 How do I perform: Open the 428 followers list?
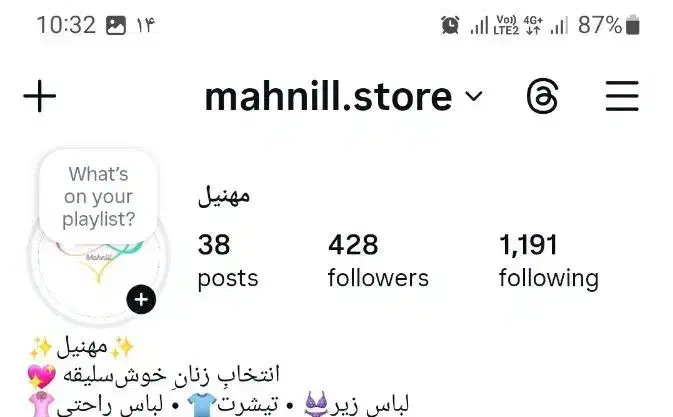click(x=377, y=260)
